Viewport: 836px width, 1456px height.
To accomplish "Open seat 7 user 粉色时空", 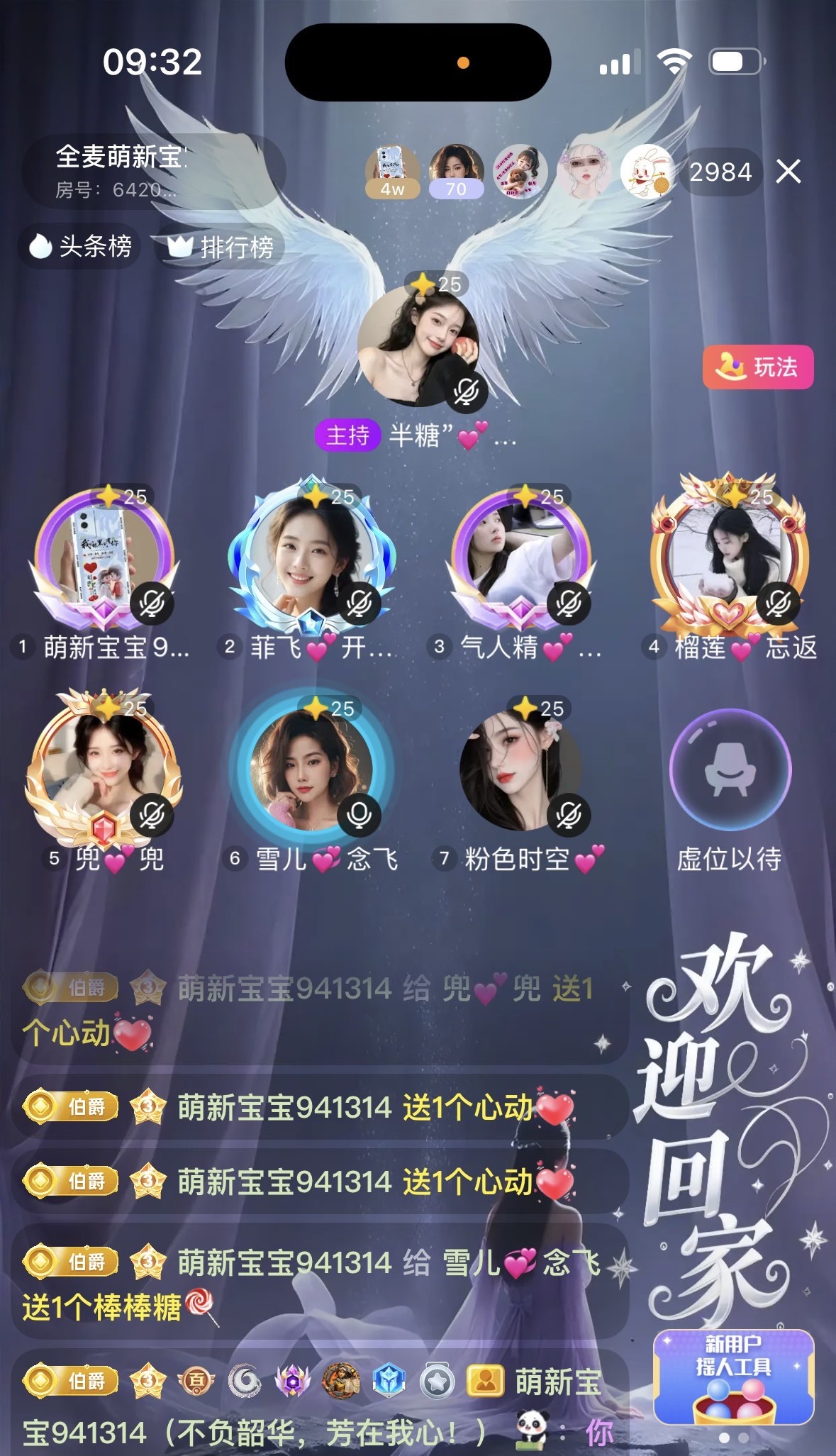I will (x=520, y=770).
